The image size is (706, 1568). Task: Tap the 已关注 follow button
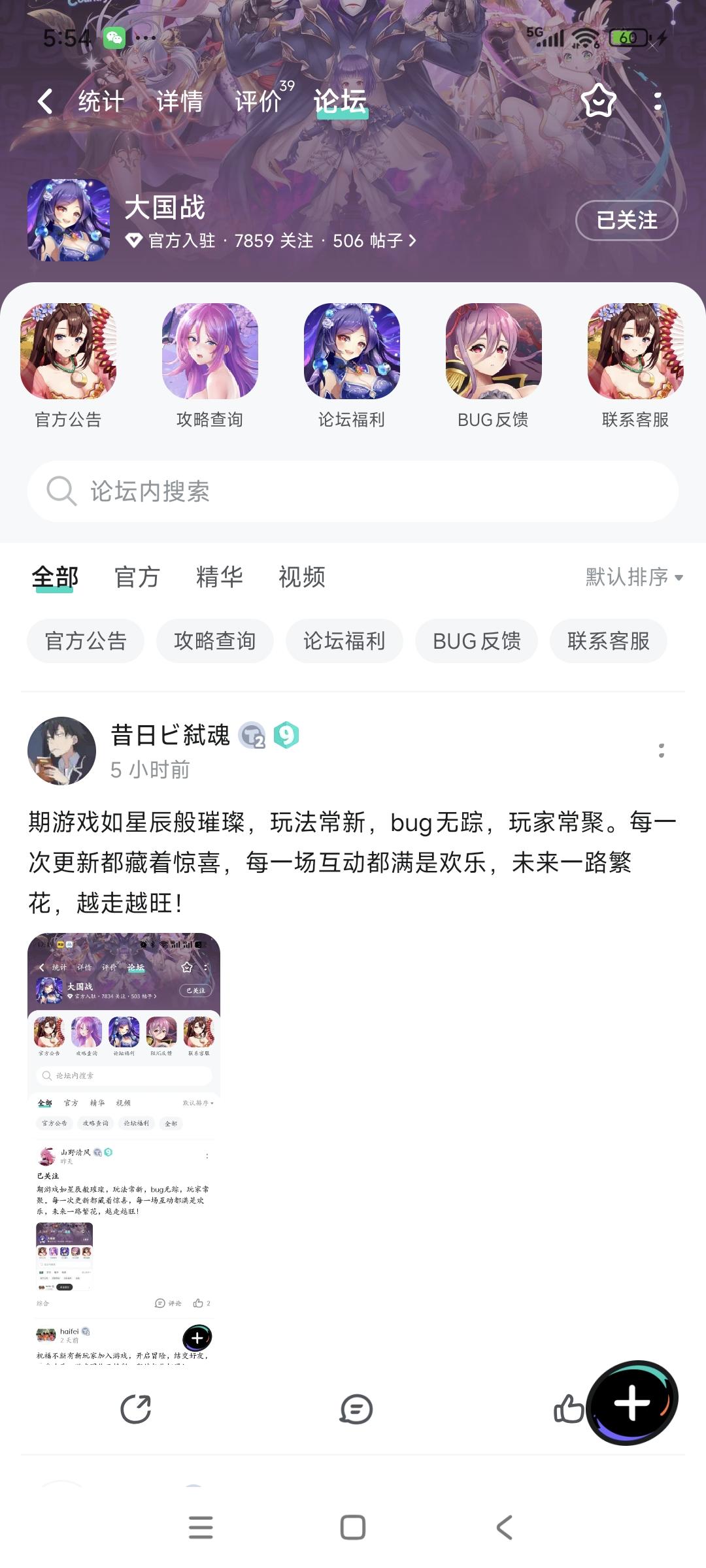(626, 221)
